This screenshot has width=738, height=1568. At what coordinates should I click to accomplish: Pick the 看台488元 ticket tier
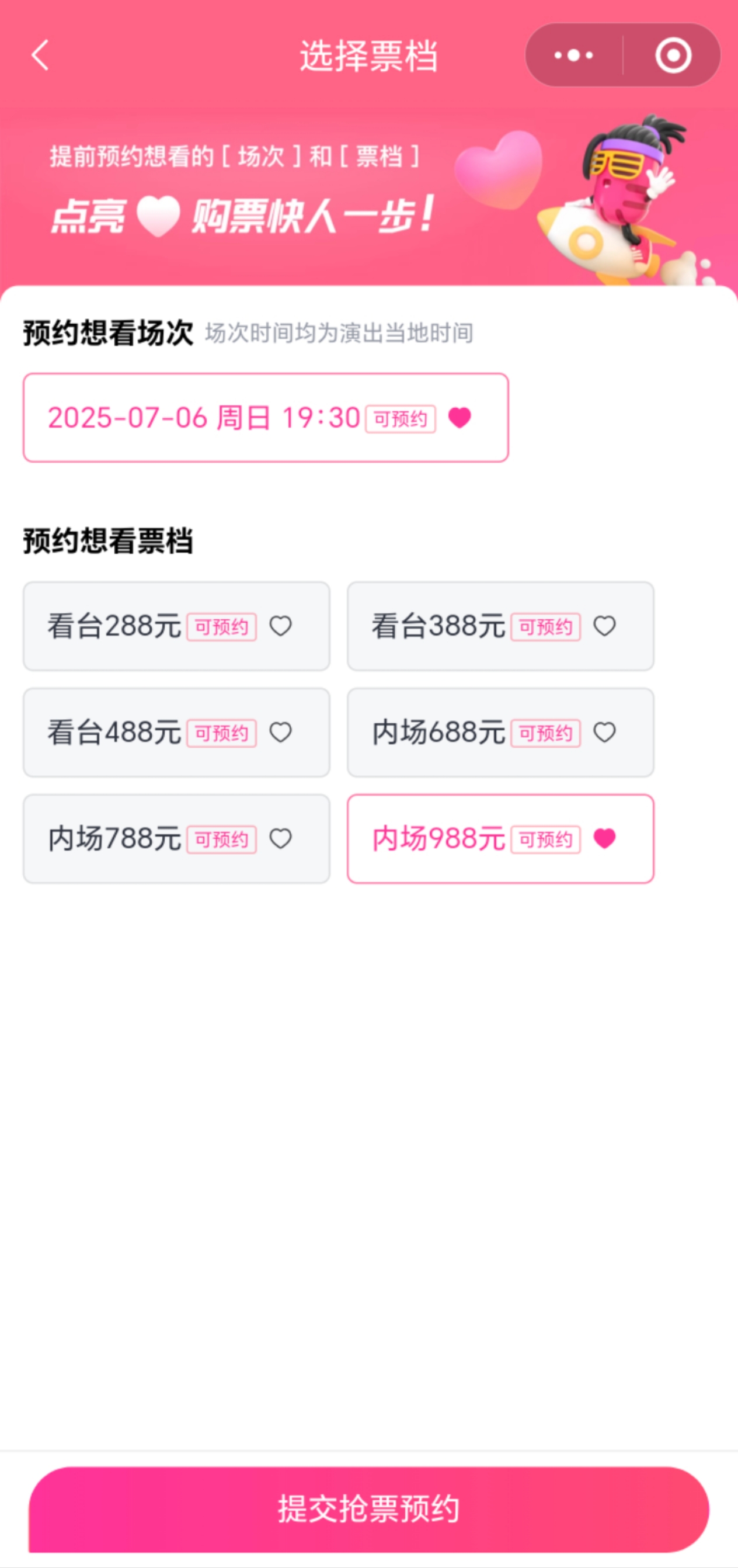pos(176,732)
